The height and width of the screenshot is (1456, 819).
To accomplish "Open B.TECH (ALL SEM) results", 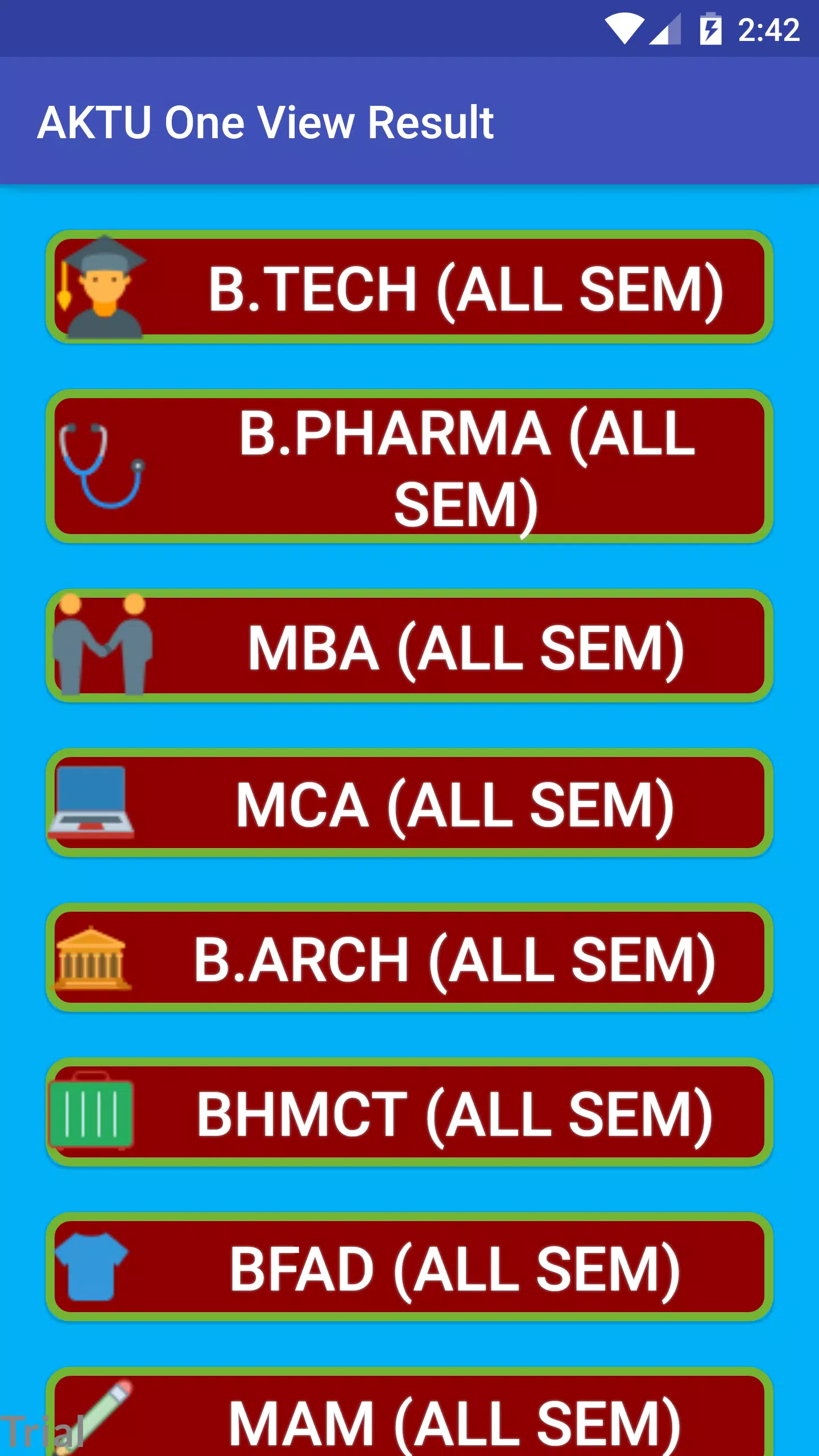I will [409, 287].
